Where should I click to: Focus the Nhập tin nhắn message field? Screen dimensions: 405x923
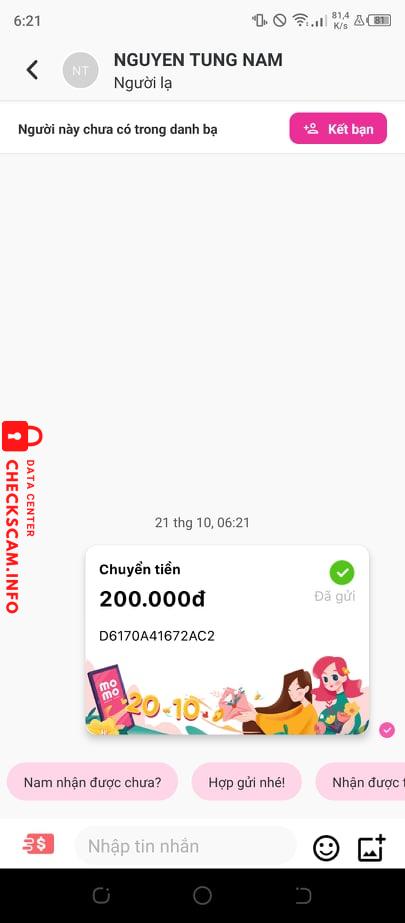[x=185, y=846]
